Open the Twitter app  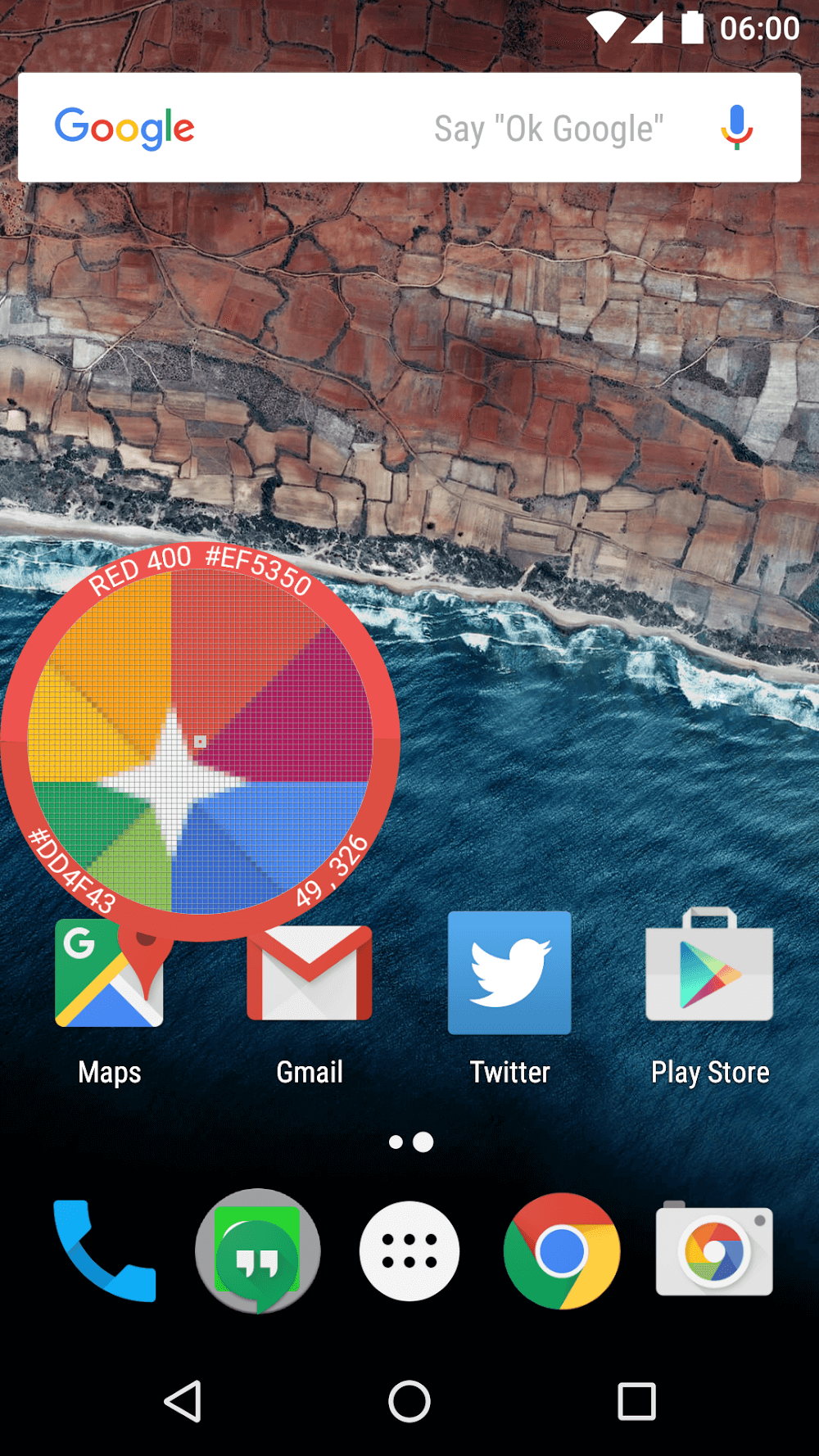pyautogui.click(x=509, y=972)
